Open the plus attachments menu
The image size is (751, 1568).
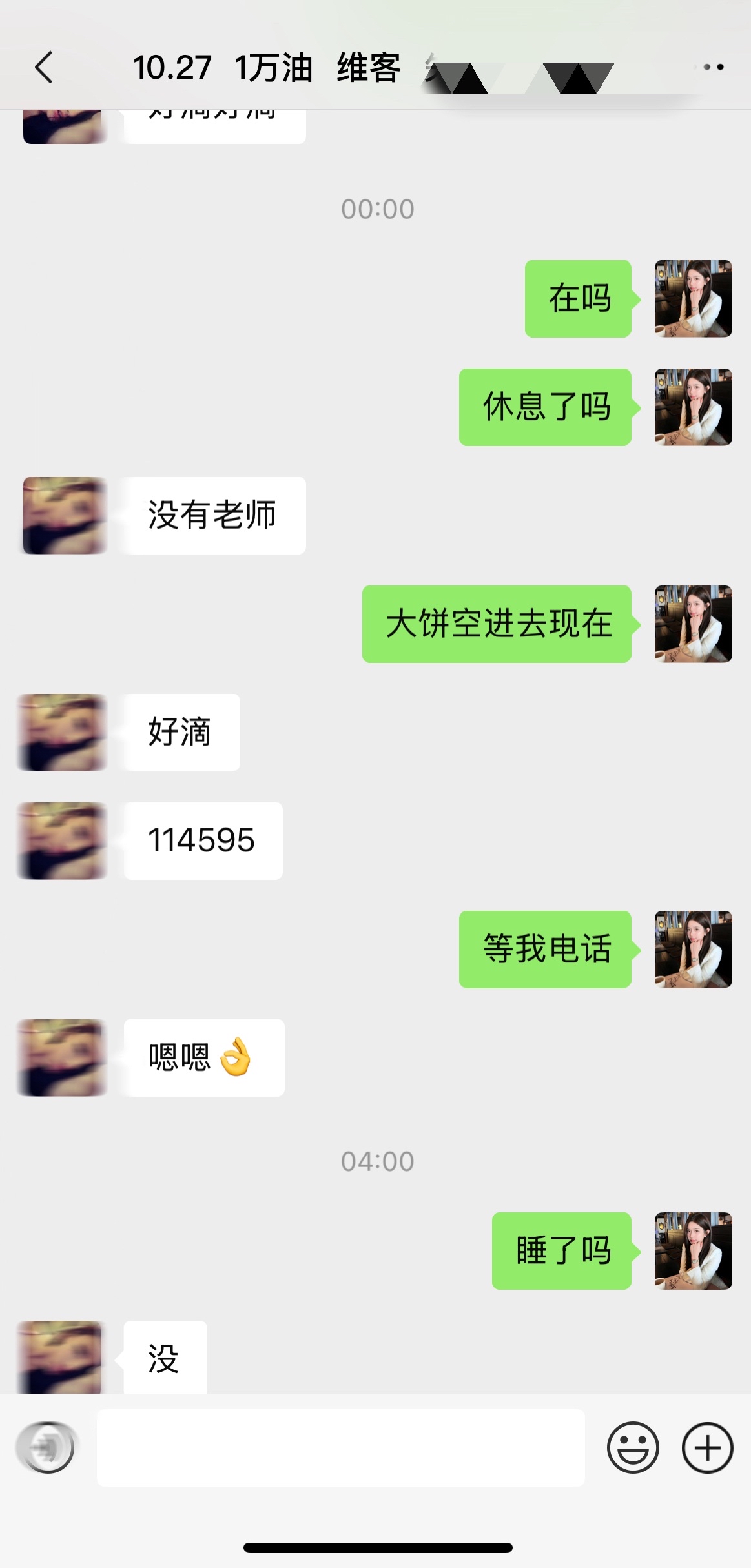pyautogui.click(x=707, y=1448)
